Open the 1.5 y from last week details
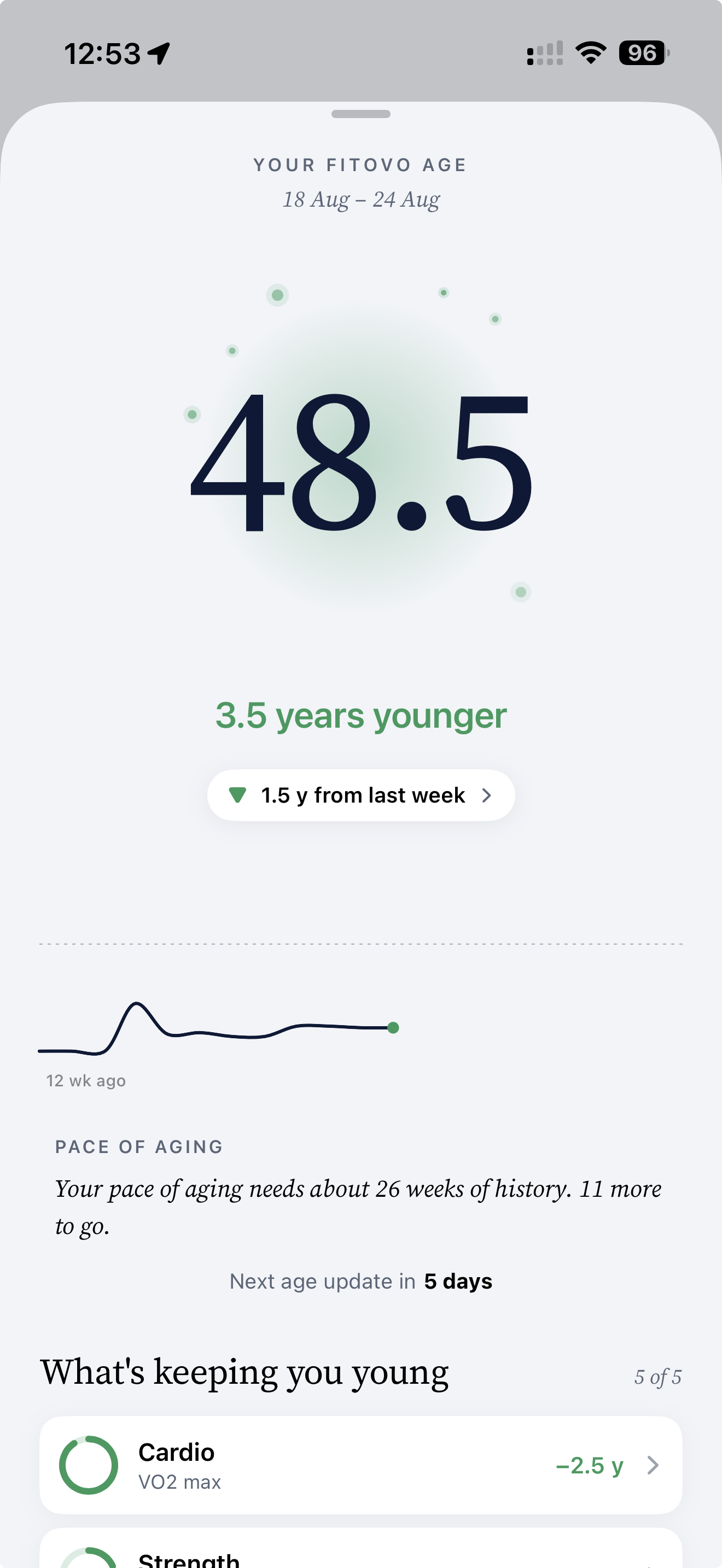The height and width of the screenshot is (1568, 722). (x=361, y=795)
